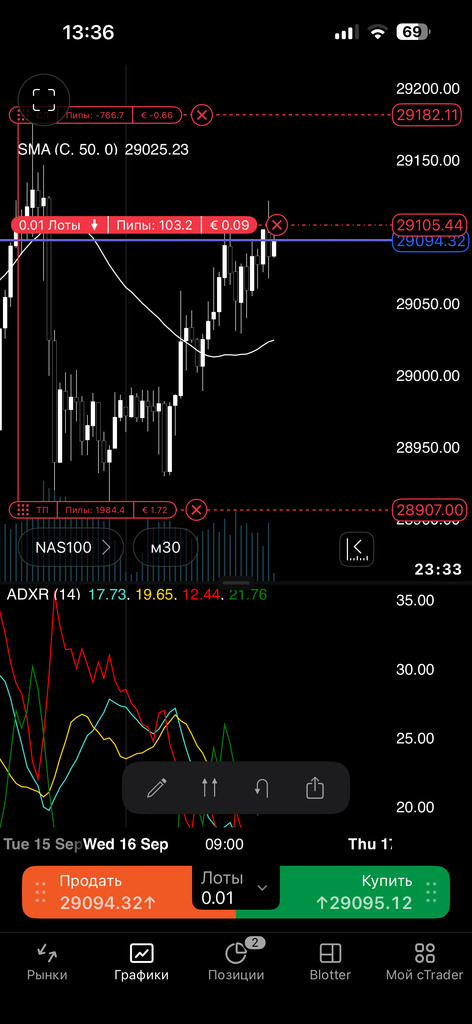The width and height of the screenshot is (472, 1024).
Task: Share the chart
Action: (x=315, y=788)
